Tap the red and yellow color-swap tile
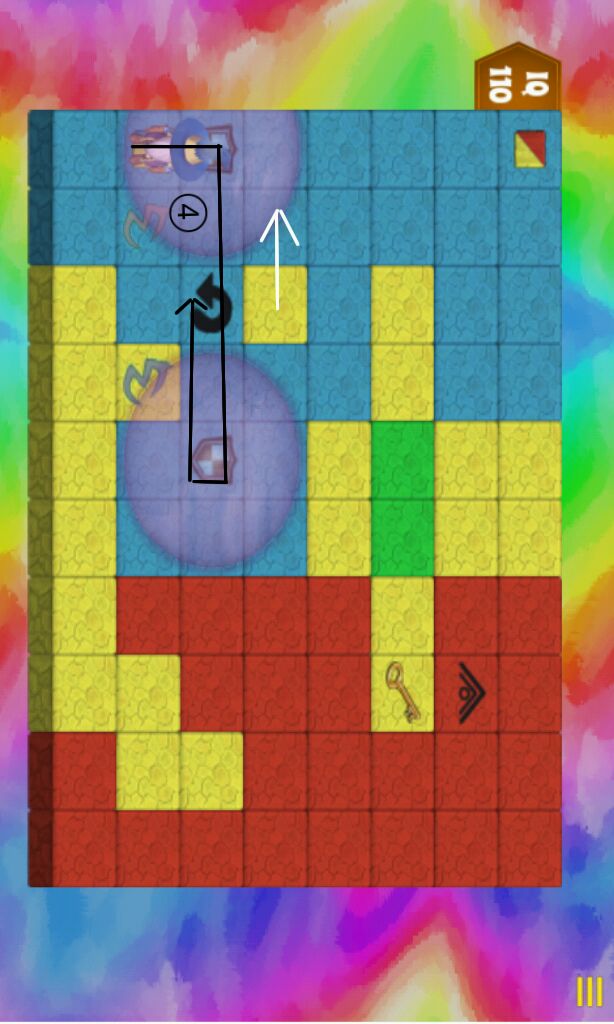Image resolution: width=614 pixels, height=1024 pixels. 530,149
